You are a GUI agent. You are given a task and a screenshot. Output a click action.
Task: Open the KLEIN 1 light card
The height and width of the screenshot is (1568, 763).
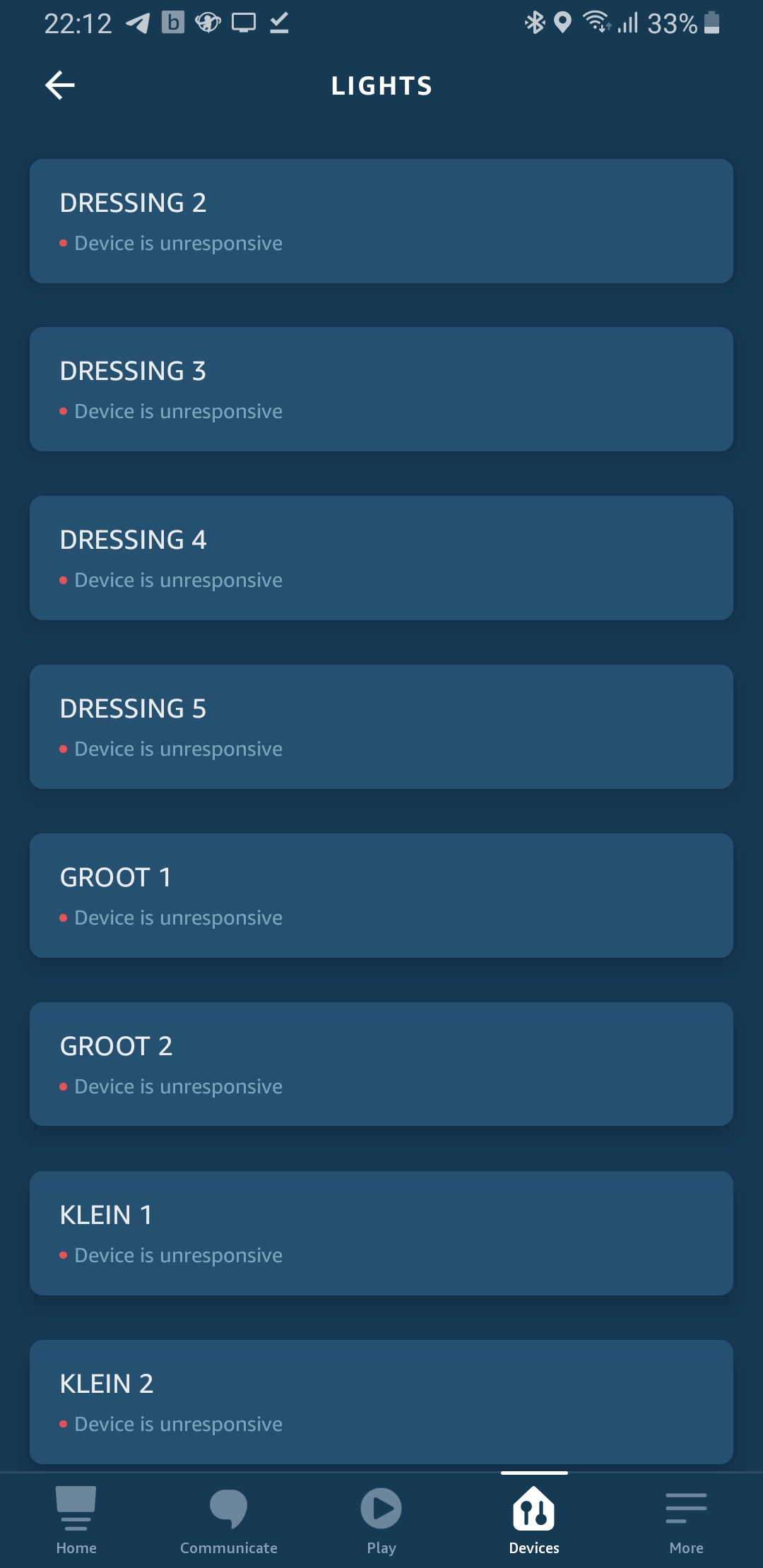(x=381, y=1233)
